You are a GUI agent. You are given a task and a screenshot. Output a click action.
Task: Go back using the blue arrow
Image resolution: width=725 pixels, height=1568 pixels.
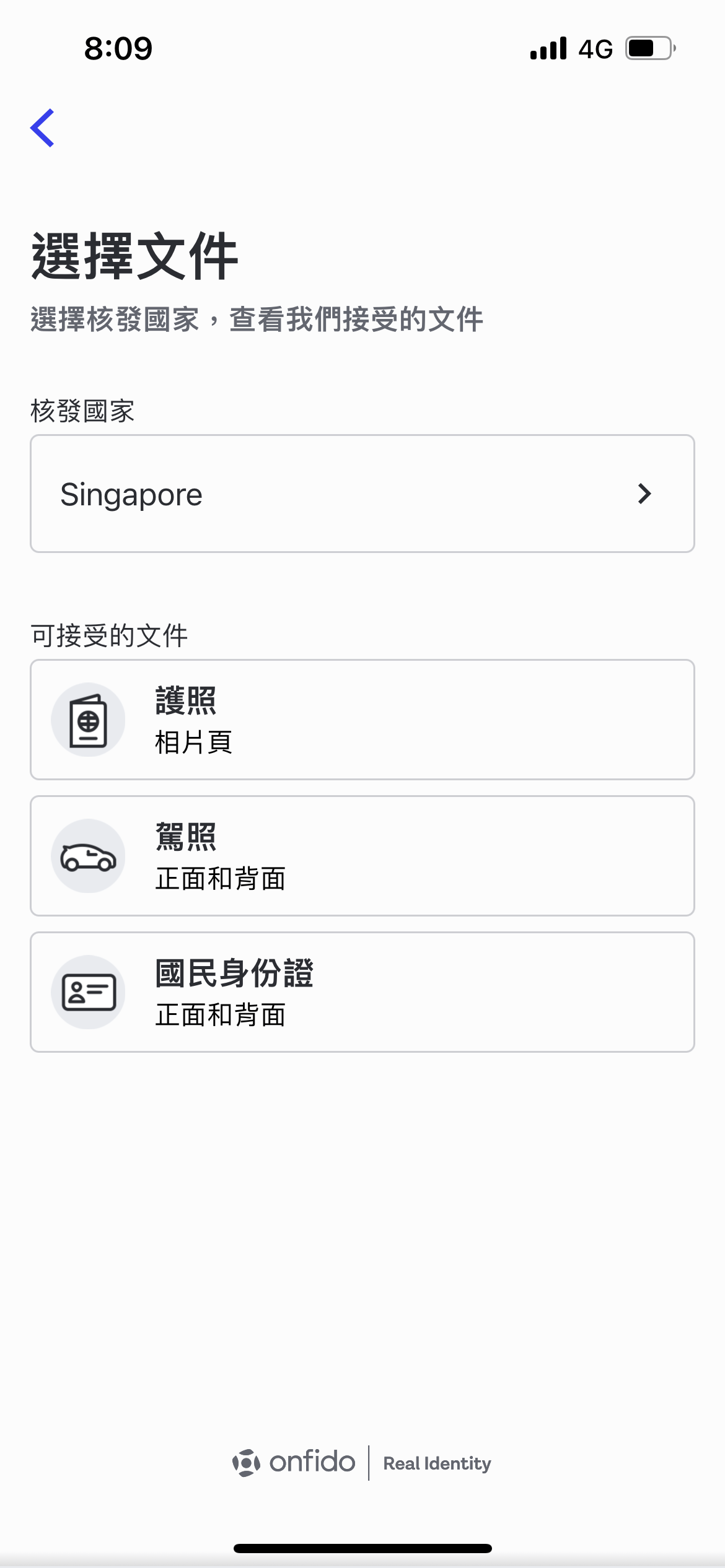click(x=42, y=128)
